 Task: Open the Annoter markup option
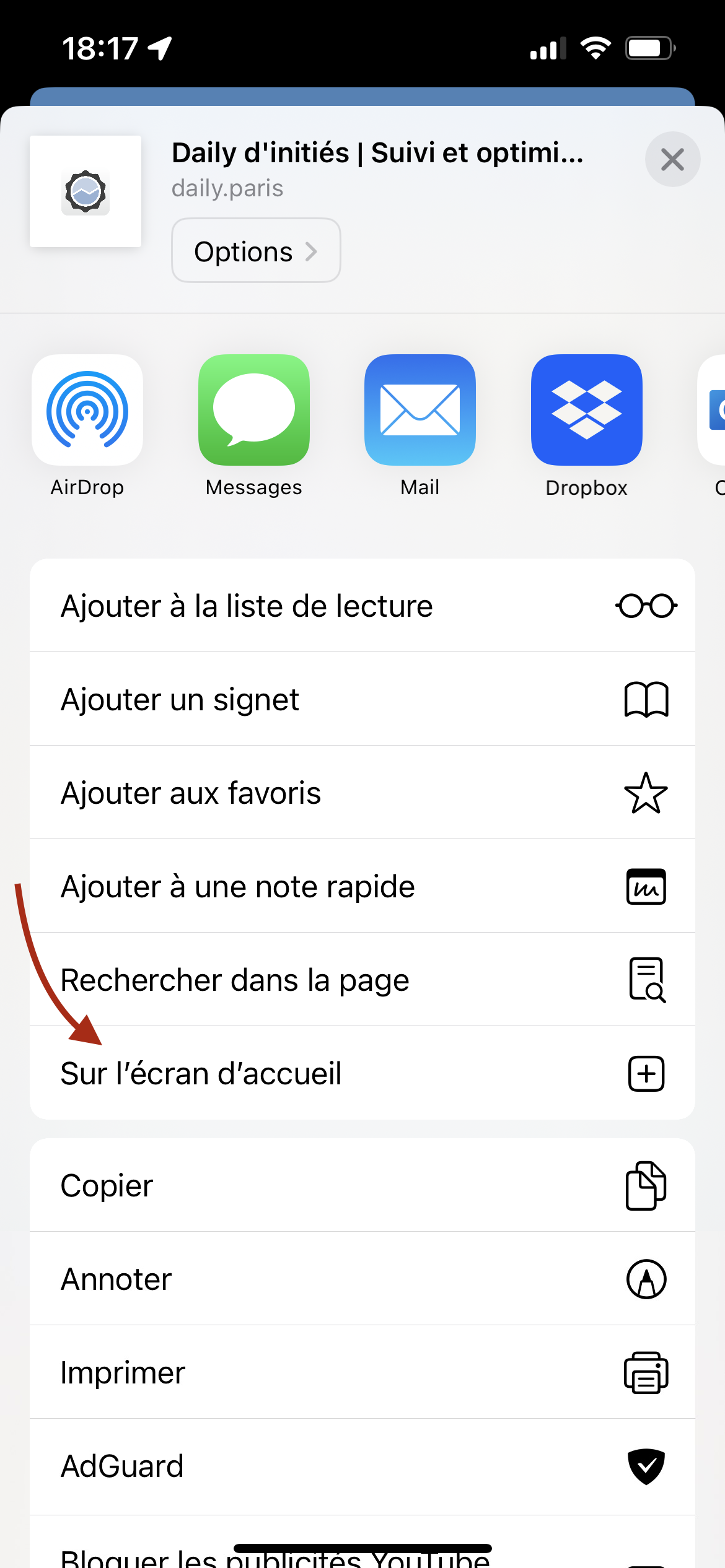[x=362, y=1279]
